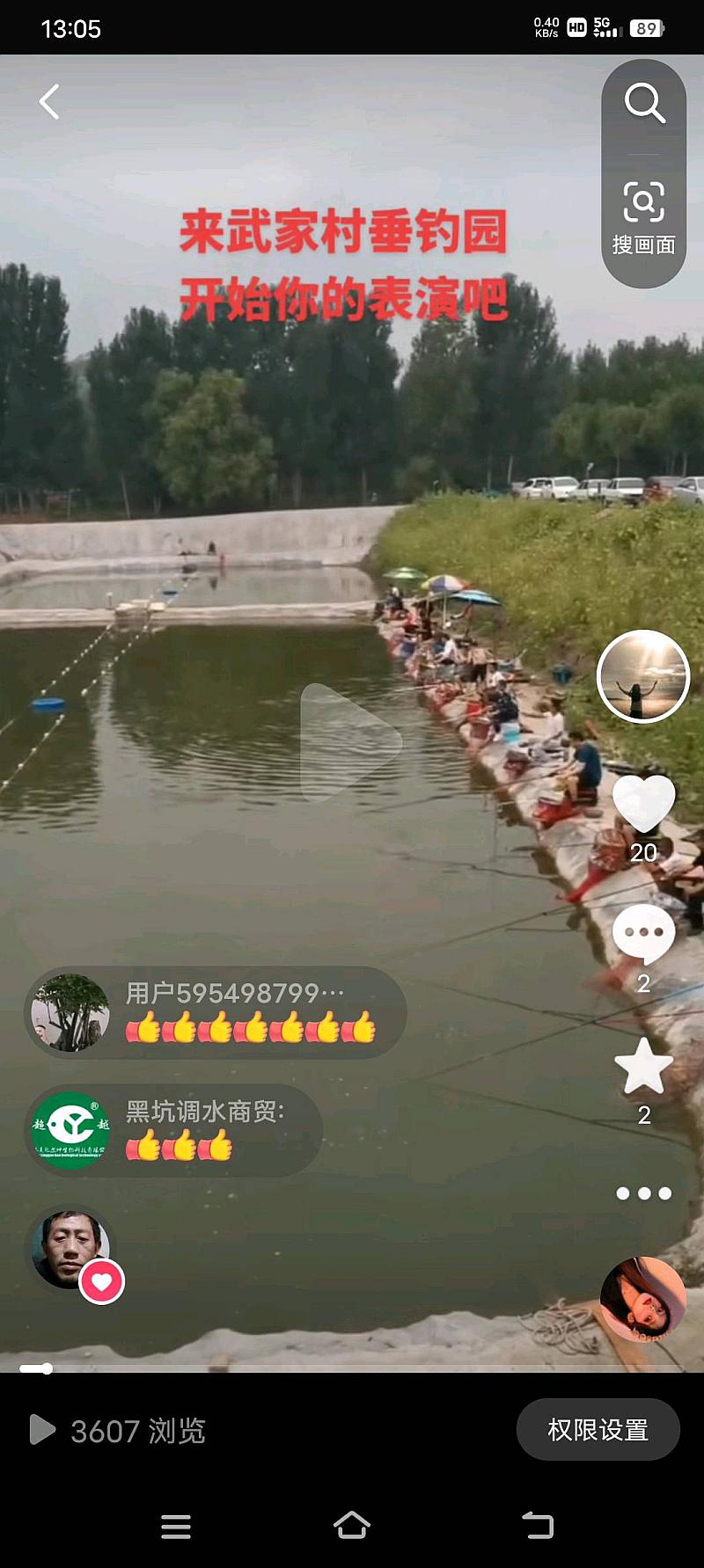Open the system recent apps menu
The height and width of the screenshot is (1568, 704).
pos(176,1527)
